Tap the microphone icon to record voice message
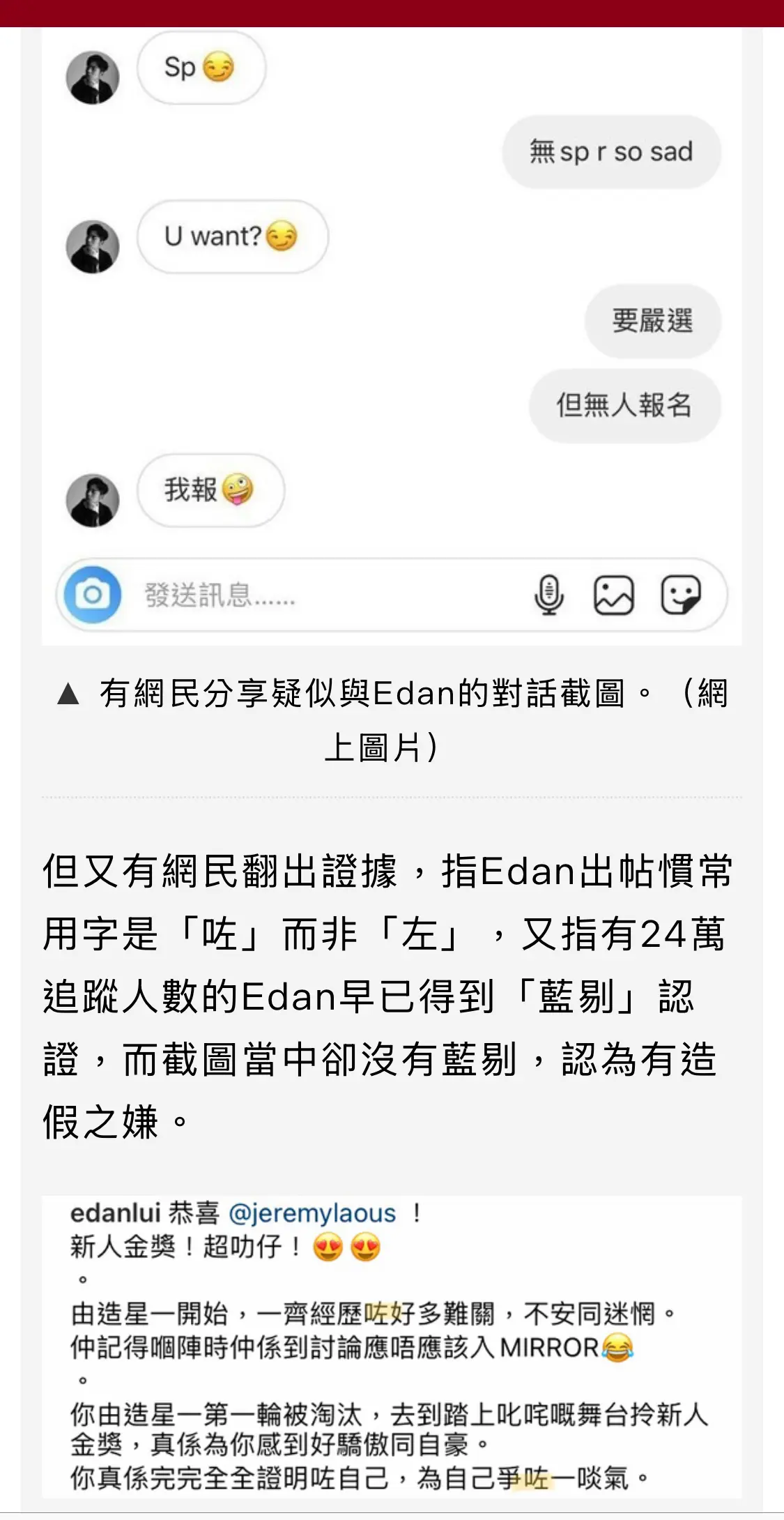784x1520 pixels. click(550, 596)
